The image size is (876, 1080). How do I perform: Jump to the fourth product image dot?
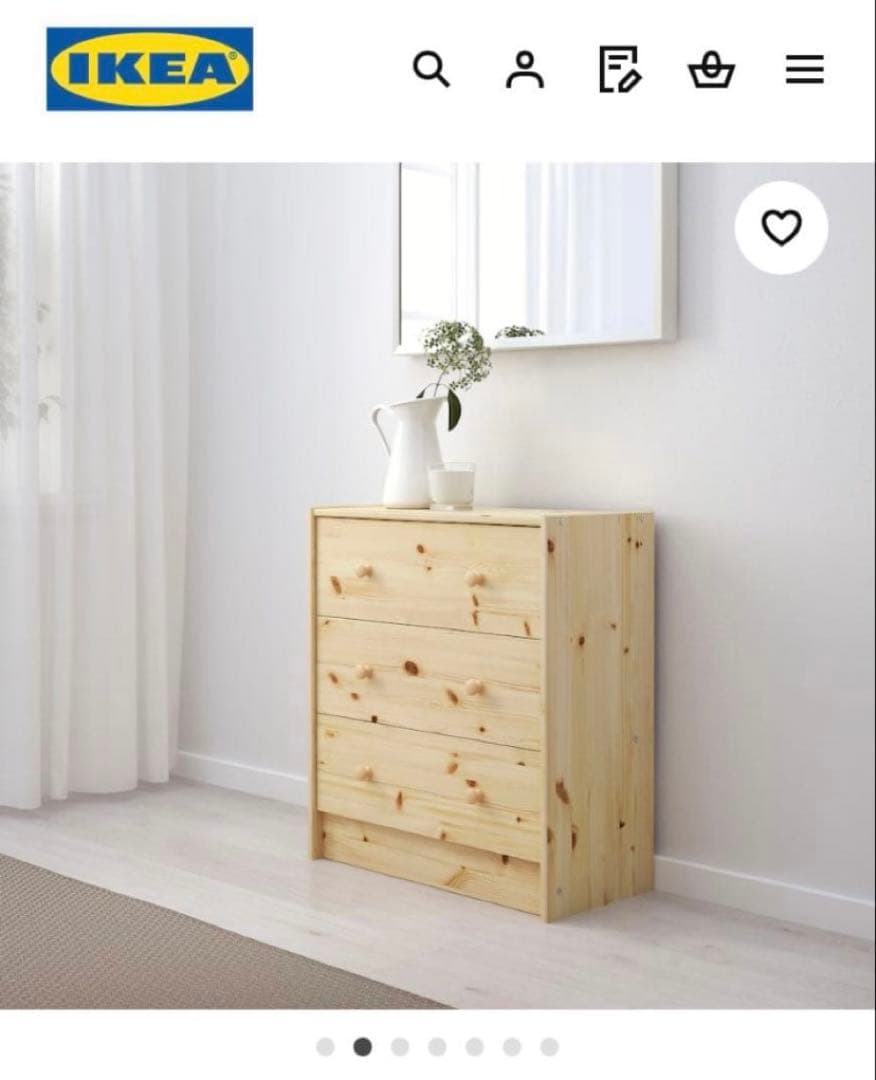[436, 1046]
